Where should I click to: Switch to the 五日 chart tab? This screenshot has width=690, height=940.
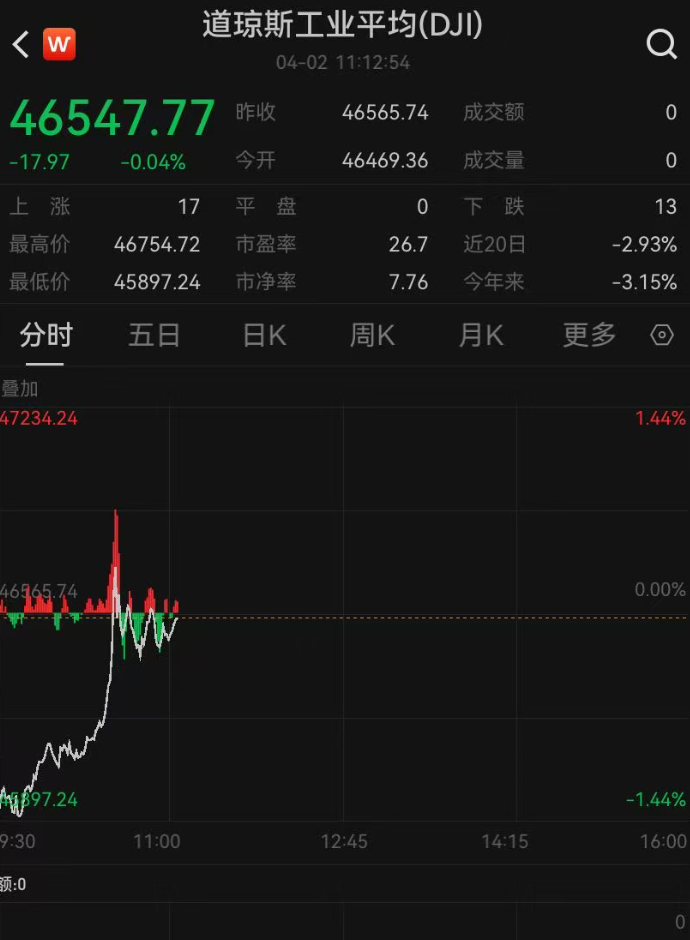click(x=154, y=335)
